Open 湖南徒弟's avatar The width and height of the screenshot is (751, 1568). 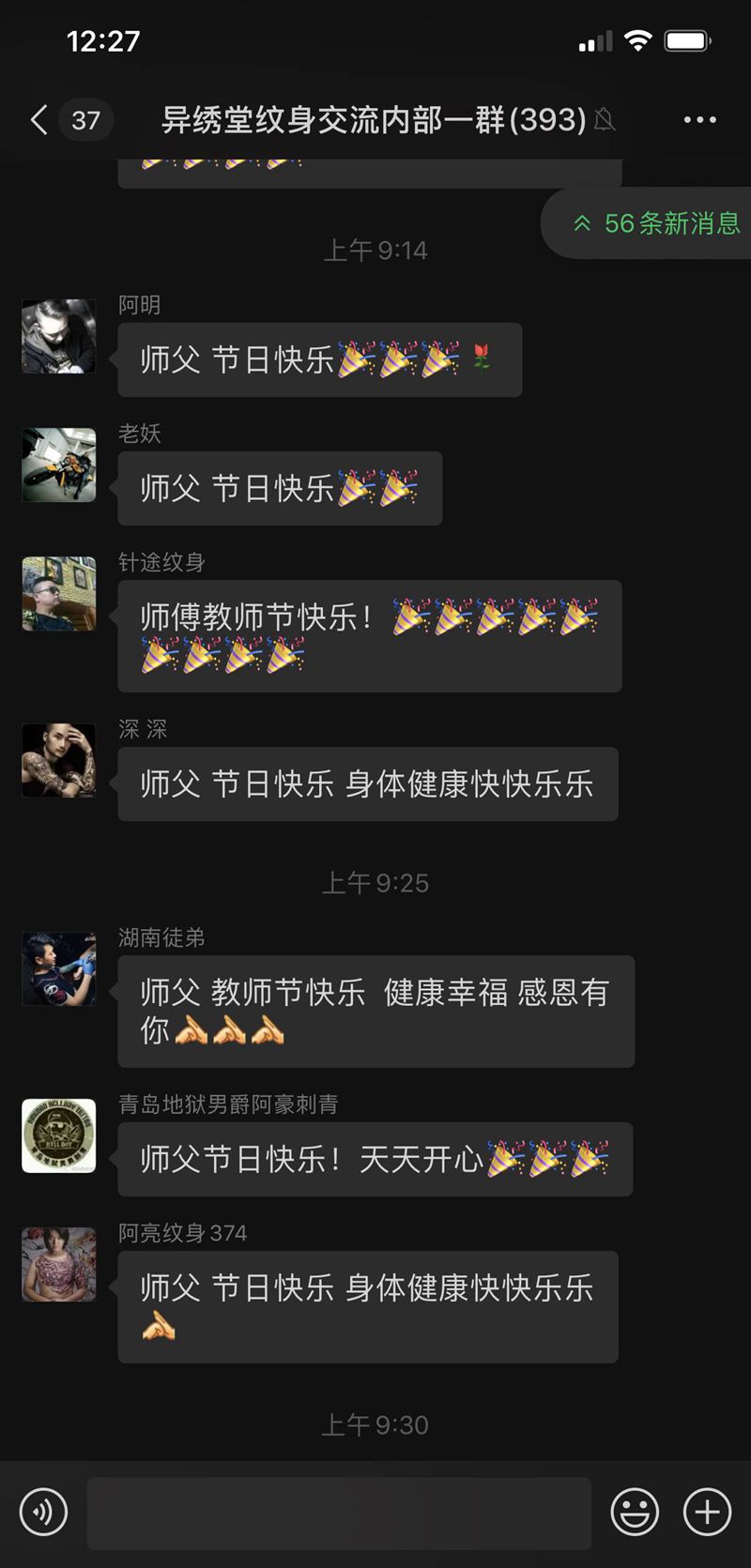coord(59,969)
